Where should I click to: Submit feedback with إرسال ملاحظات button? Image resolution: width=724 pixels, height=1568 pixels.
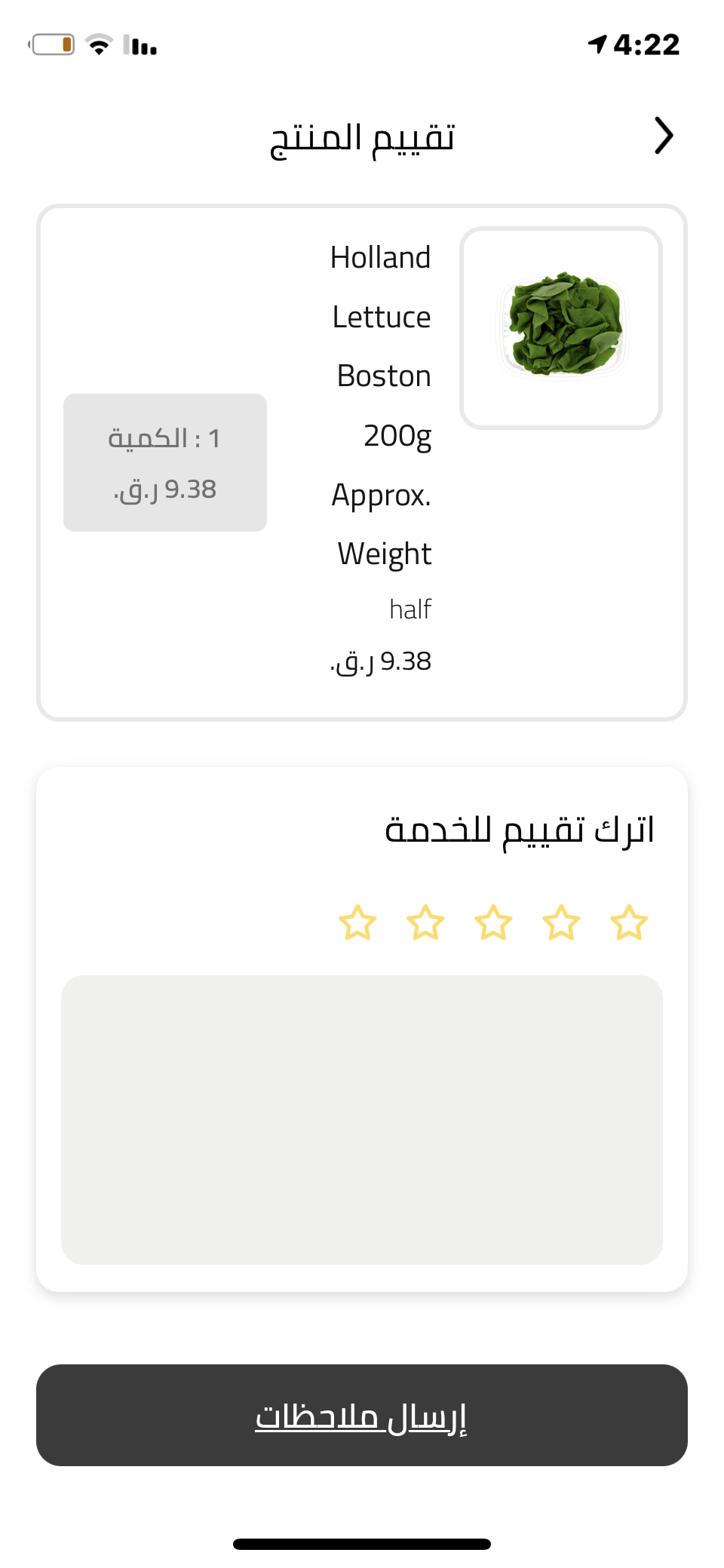coord(362,1415)
